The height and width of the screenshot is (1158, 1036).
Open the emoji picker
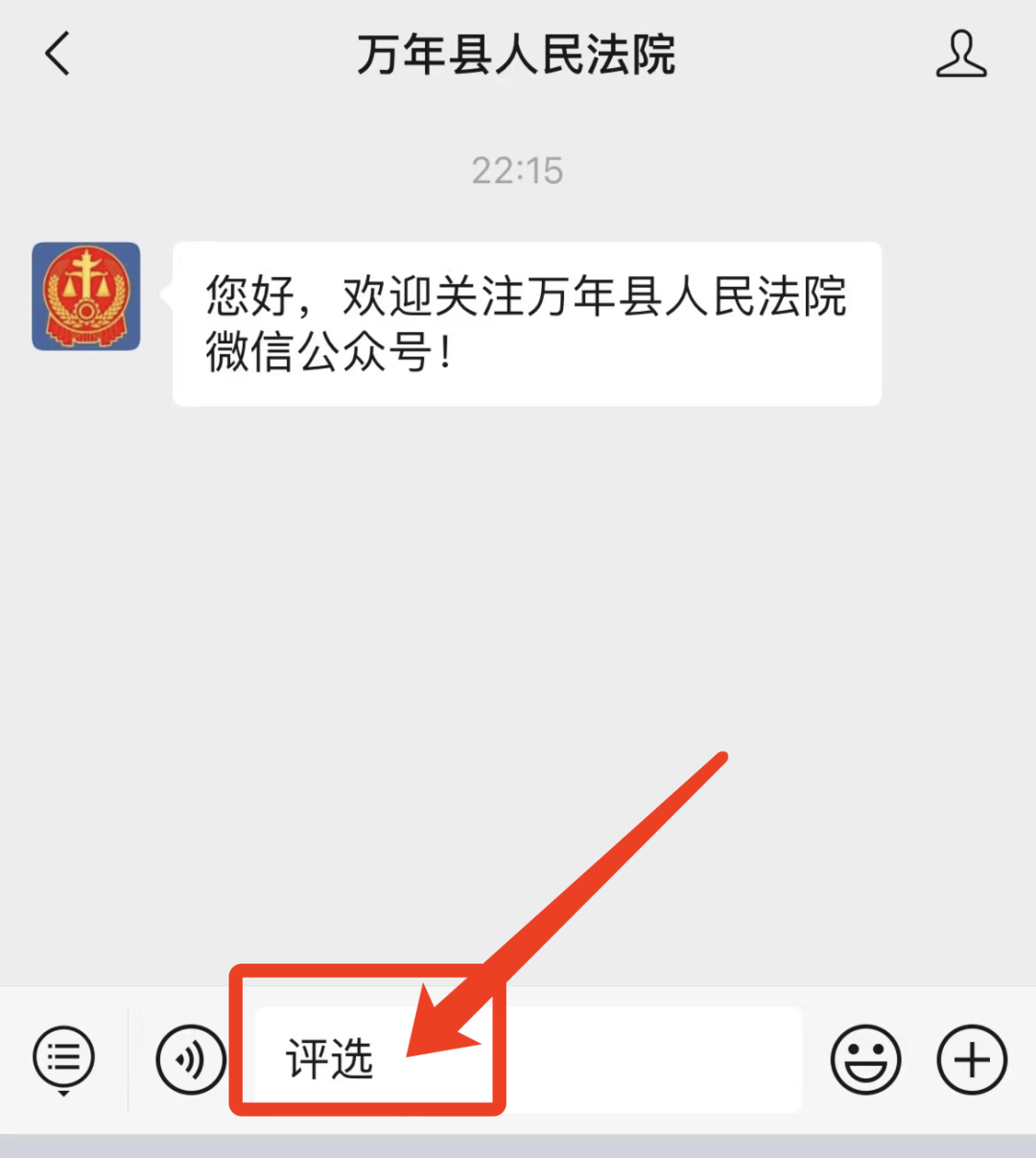[x=865, y=1059]
